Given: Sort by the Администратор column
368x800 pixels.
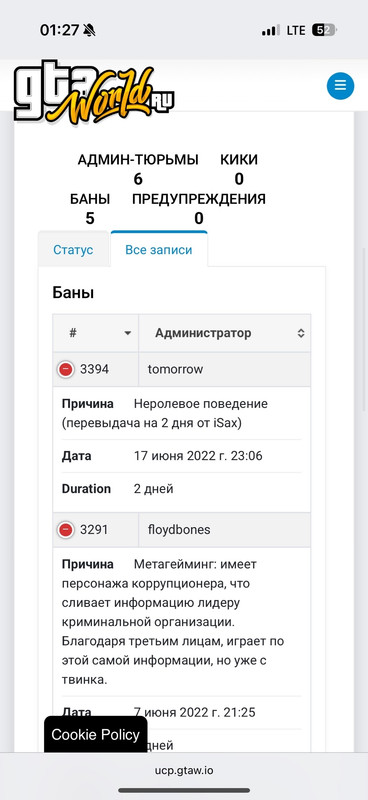Looking at the screenshot, I should (x=225, y=333).
